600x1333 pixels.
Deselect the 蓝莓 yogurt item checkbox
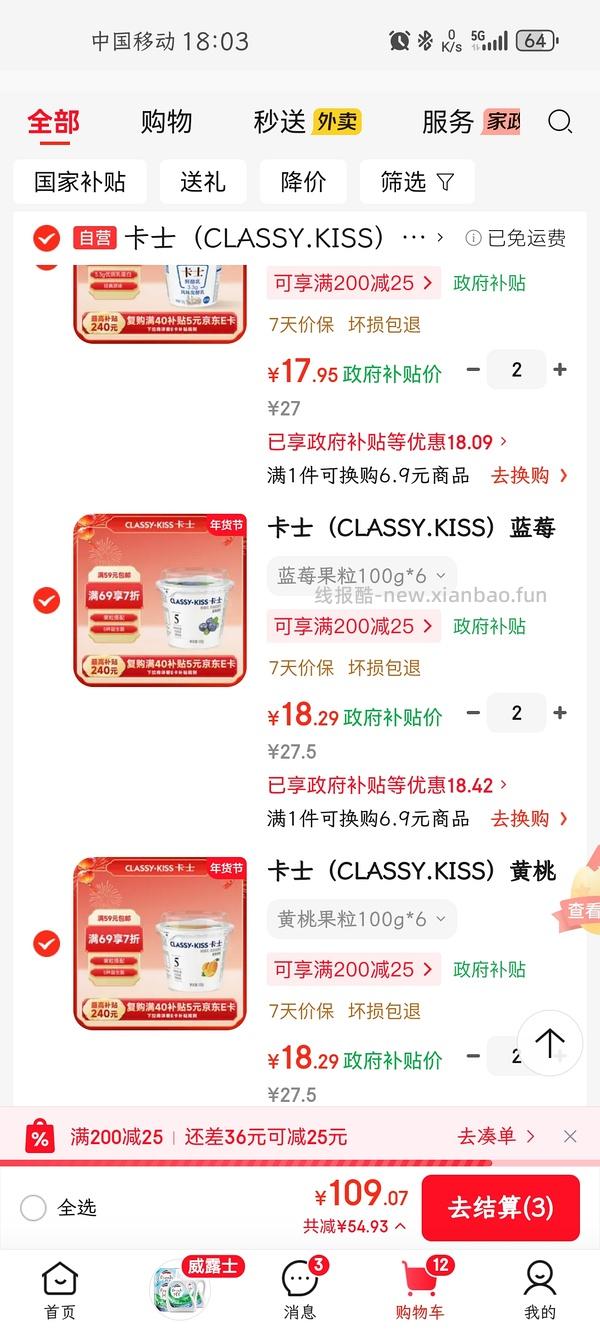tap(46, 600)
